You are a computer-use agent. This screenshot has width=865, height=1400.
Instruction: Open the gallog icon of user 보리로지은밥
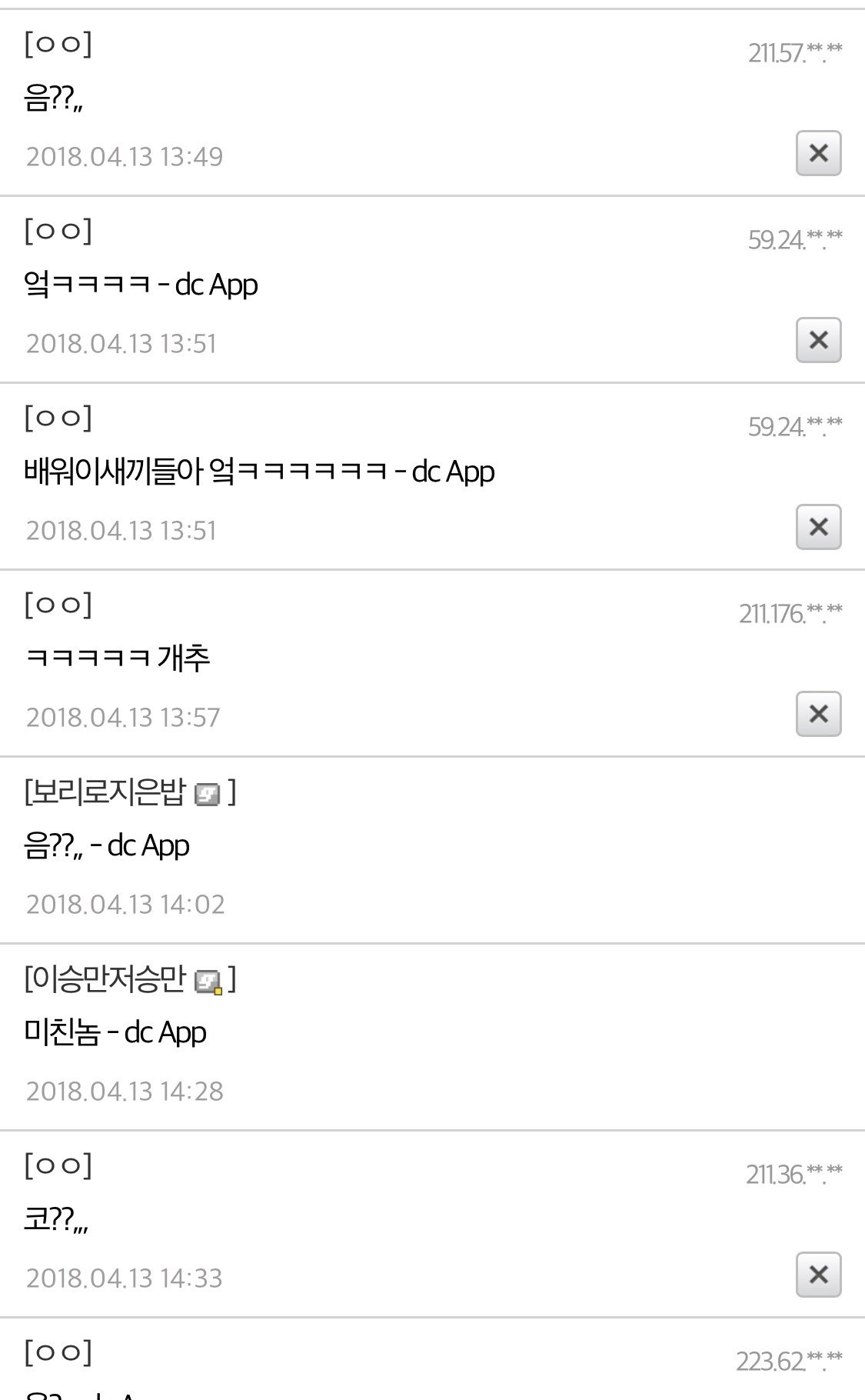207,793
